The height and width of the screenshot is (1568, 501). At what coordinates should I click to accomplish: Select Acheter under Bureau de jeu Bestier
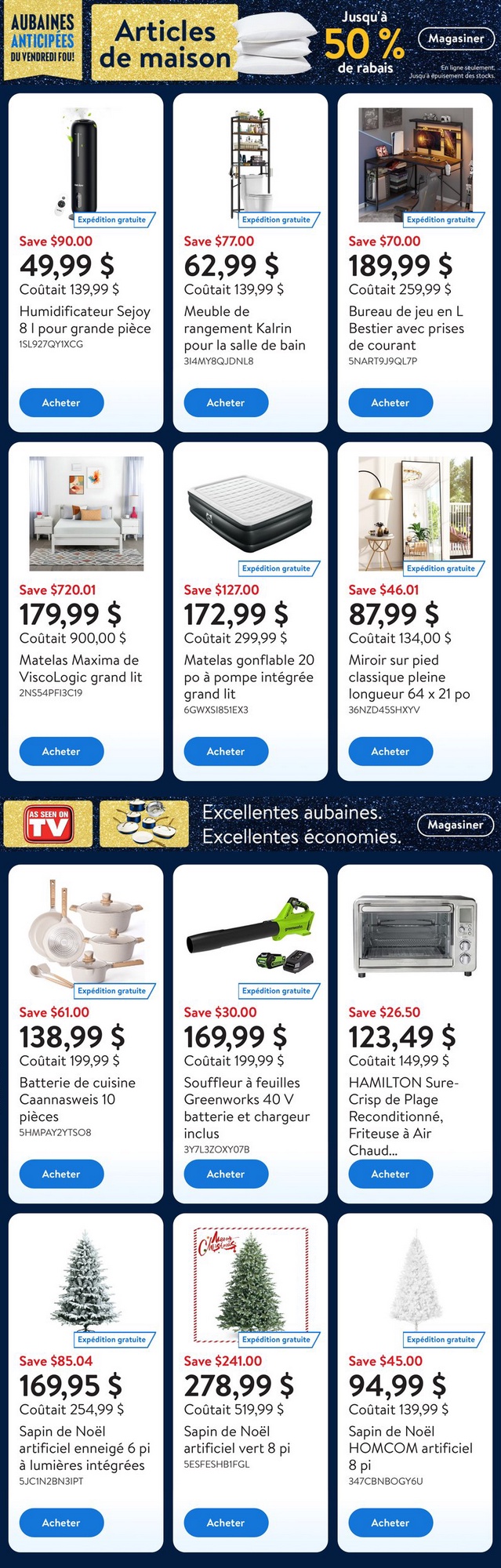click(x=390, y=402)
